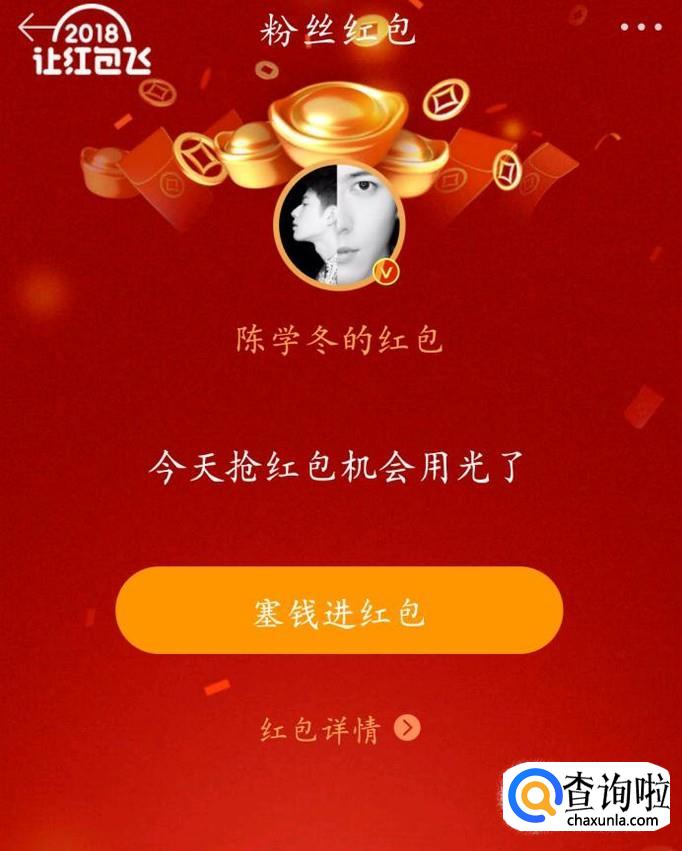Open 红包详情 details link
The height and width of the screenshot is (851, 682).
339,729
